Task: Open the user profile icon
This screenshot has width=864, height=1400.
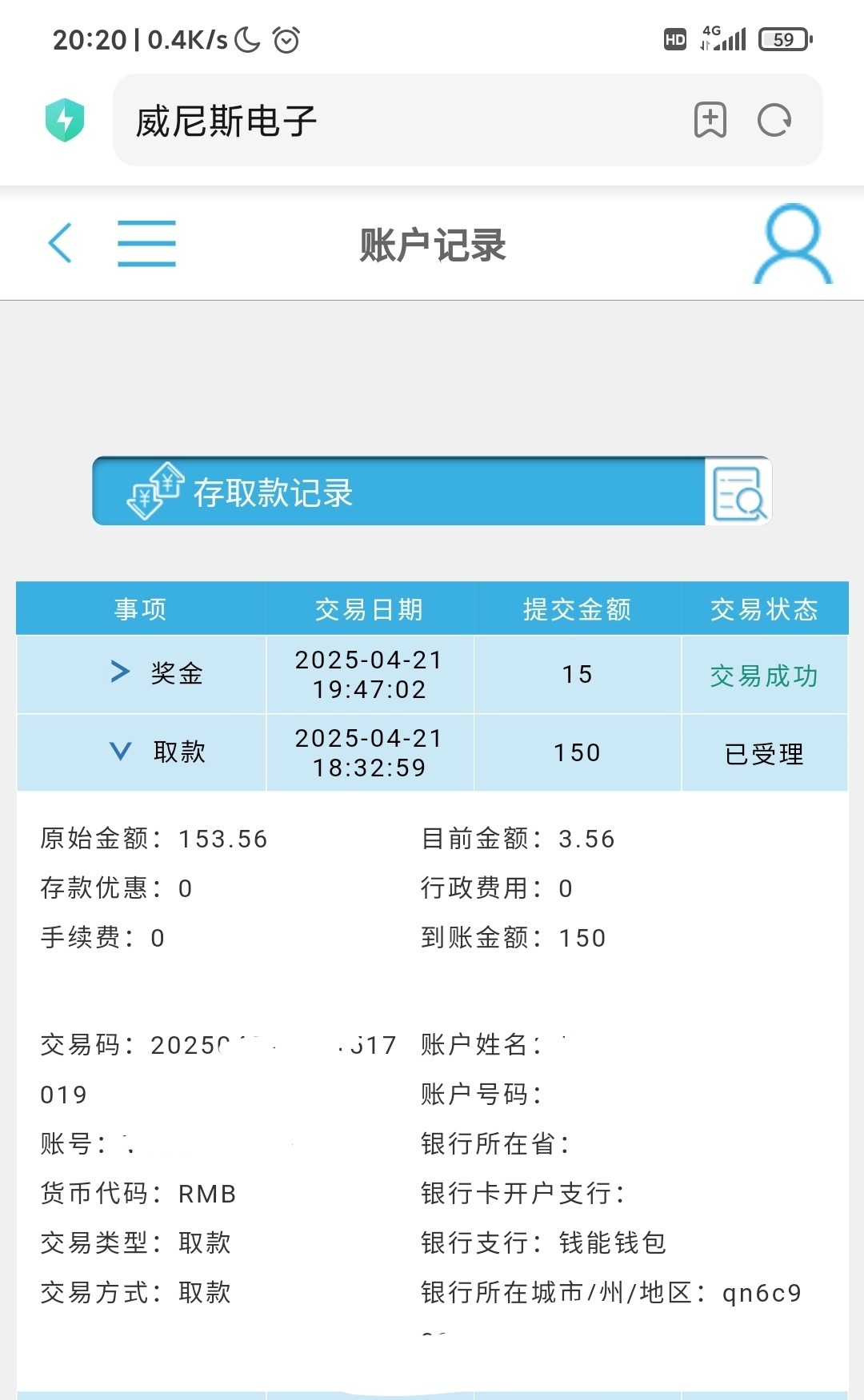Action: point(792,244)
